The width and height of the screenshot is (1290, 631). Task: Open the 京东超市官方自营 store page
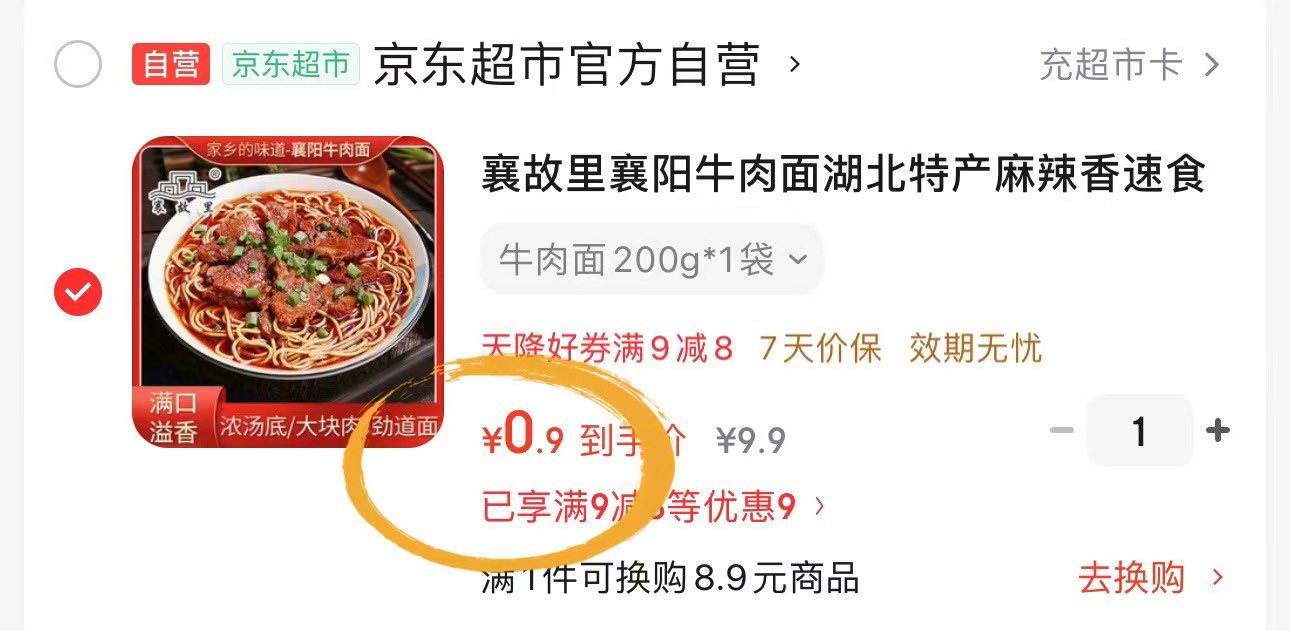(x=585, y=66)
